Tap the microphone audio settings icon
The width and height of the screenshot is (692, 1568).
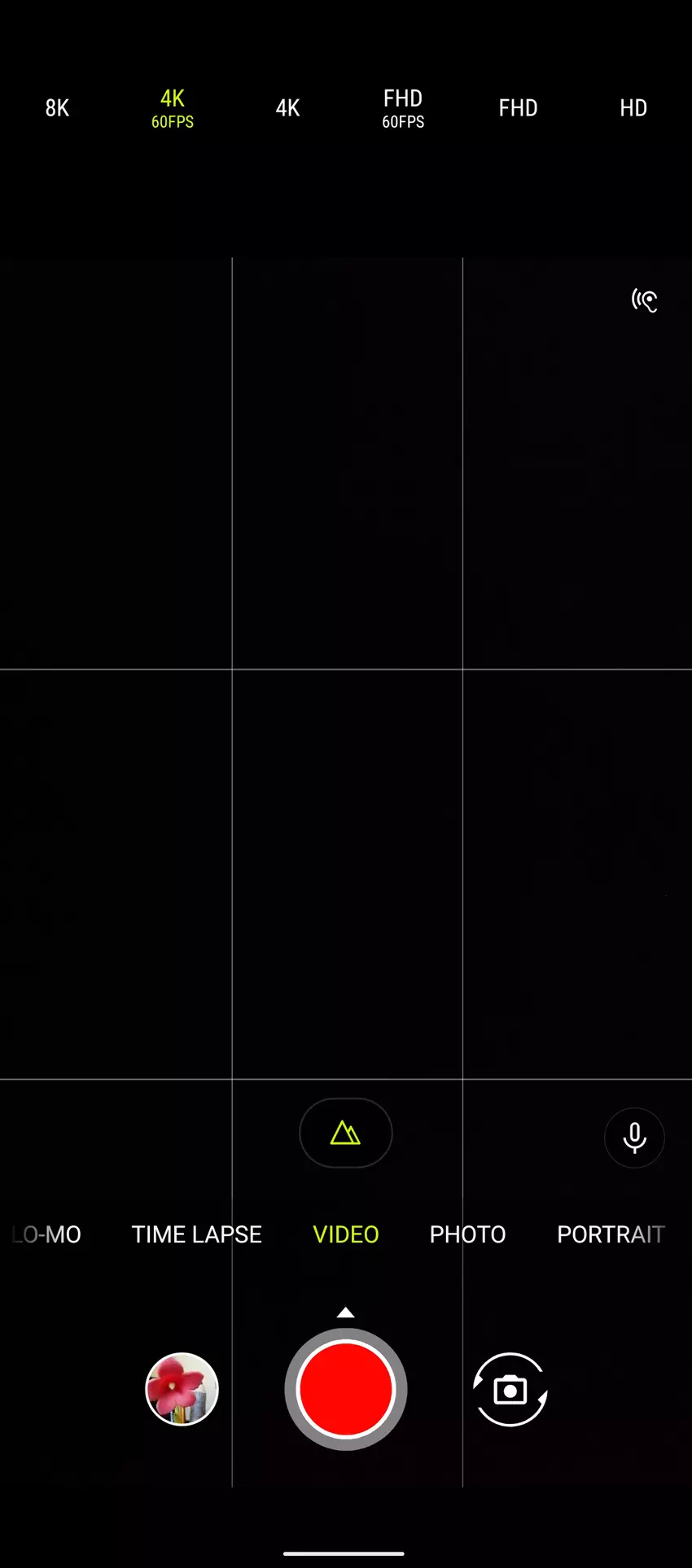coord(634,1137)
